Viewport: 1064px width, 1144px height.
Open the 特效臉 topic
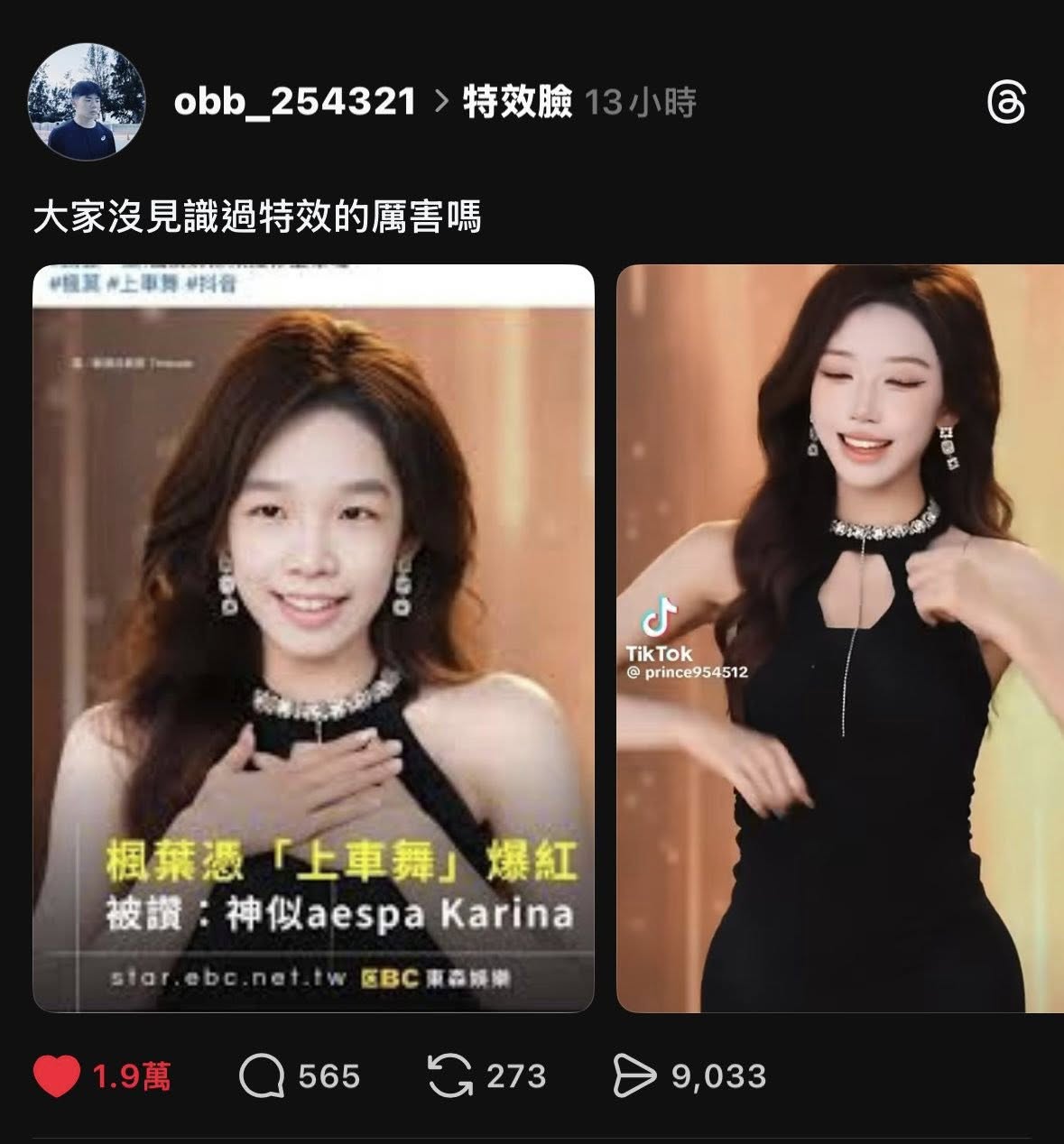click(x=517, y=102)
